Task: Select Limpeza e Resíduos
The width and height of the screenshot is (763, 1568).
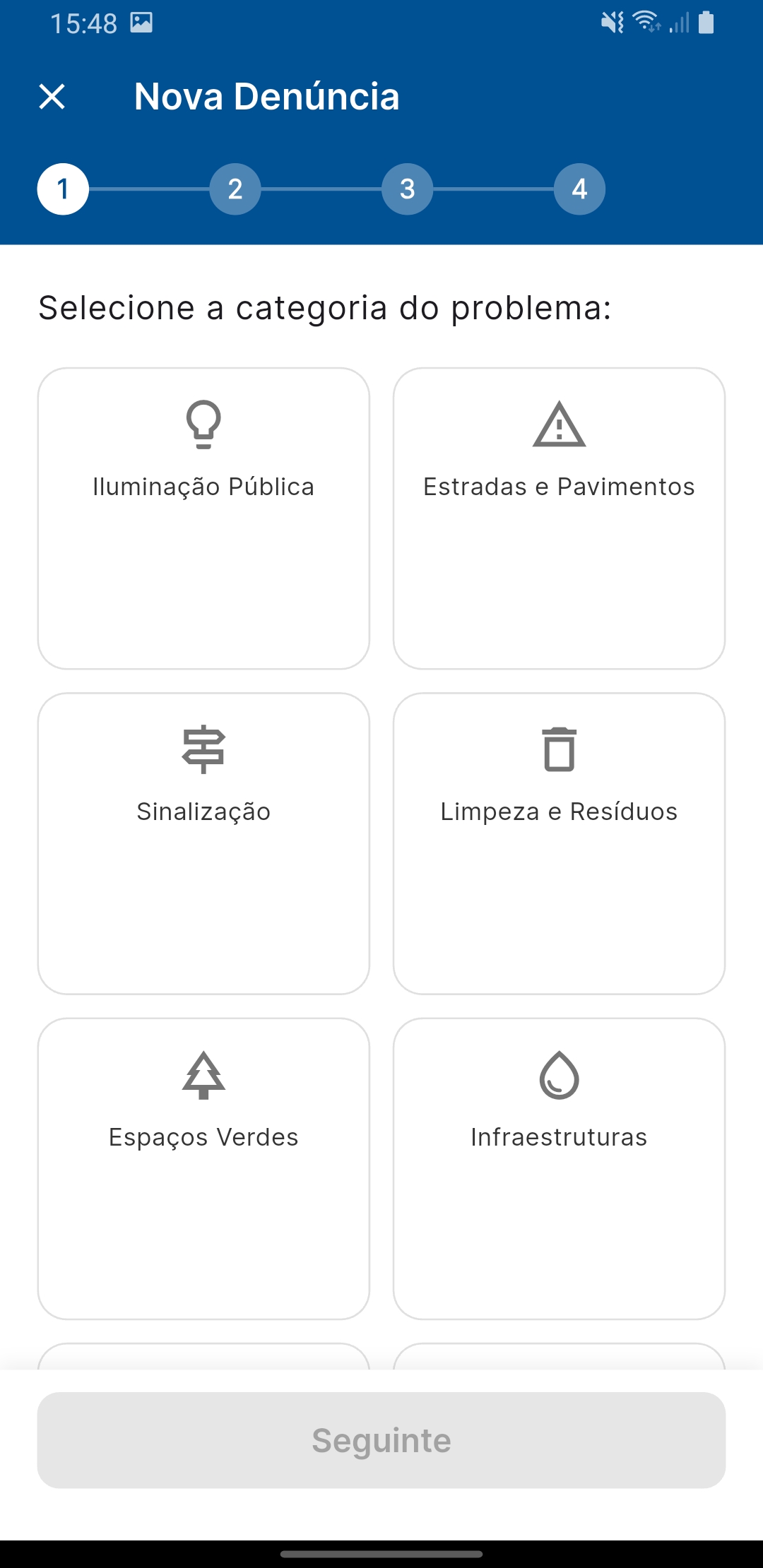Action: [559, 843]
